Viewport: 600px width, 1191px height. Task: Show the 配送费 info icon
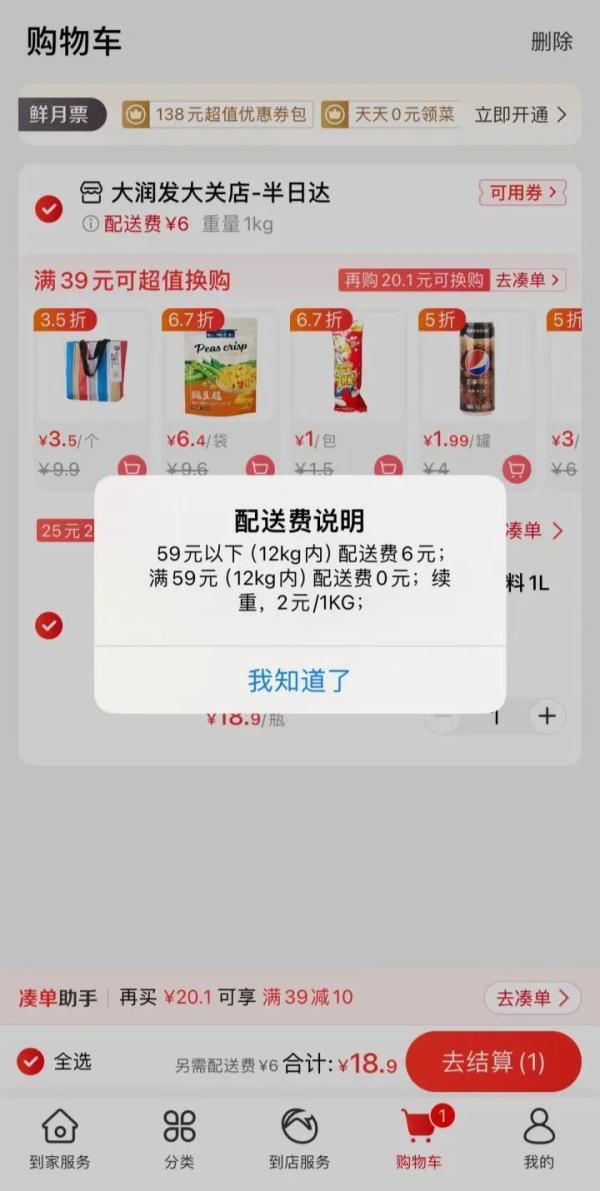pyautogui.click(x=90, y=224)
